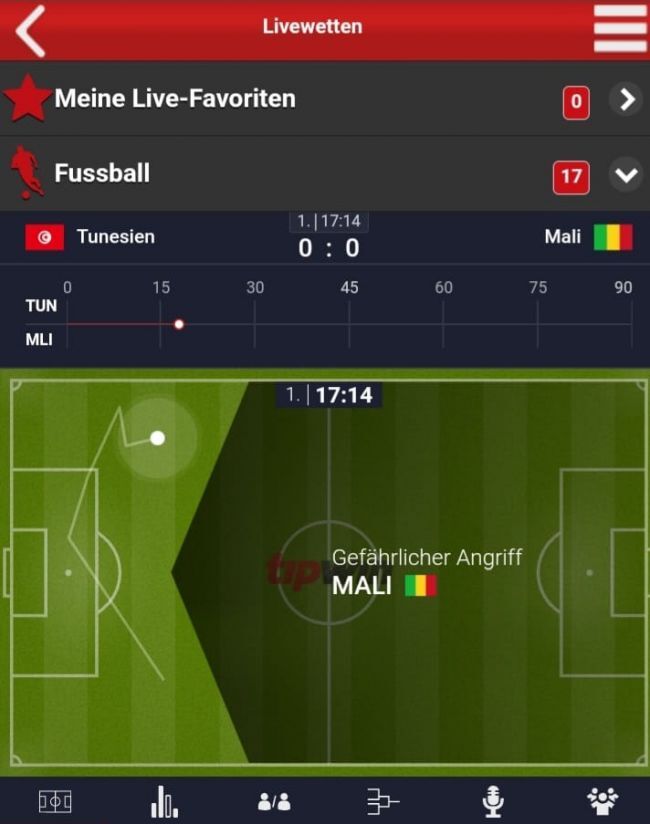Open the hamburger menu

pos(619,29)
